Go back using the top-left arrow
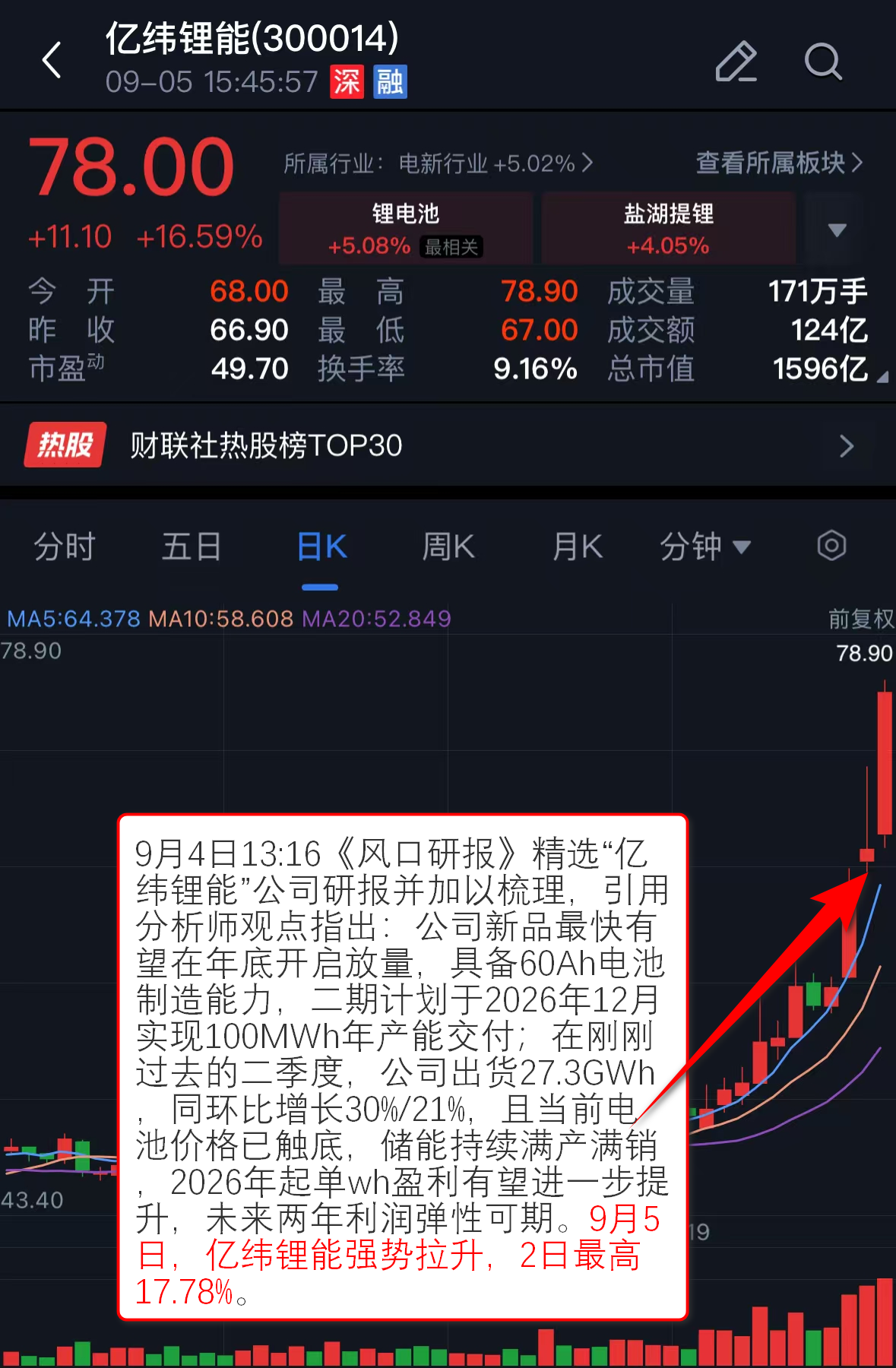Viewport: 896px width, 1368px height. [x=52, y=61]
